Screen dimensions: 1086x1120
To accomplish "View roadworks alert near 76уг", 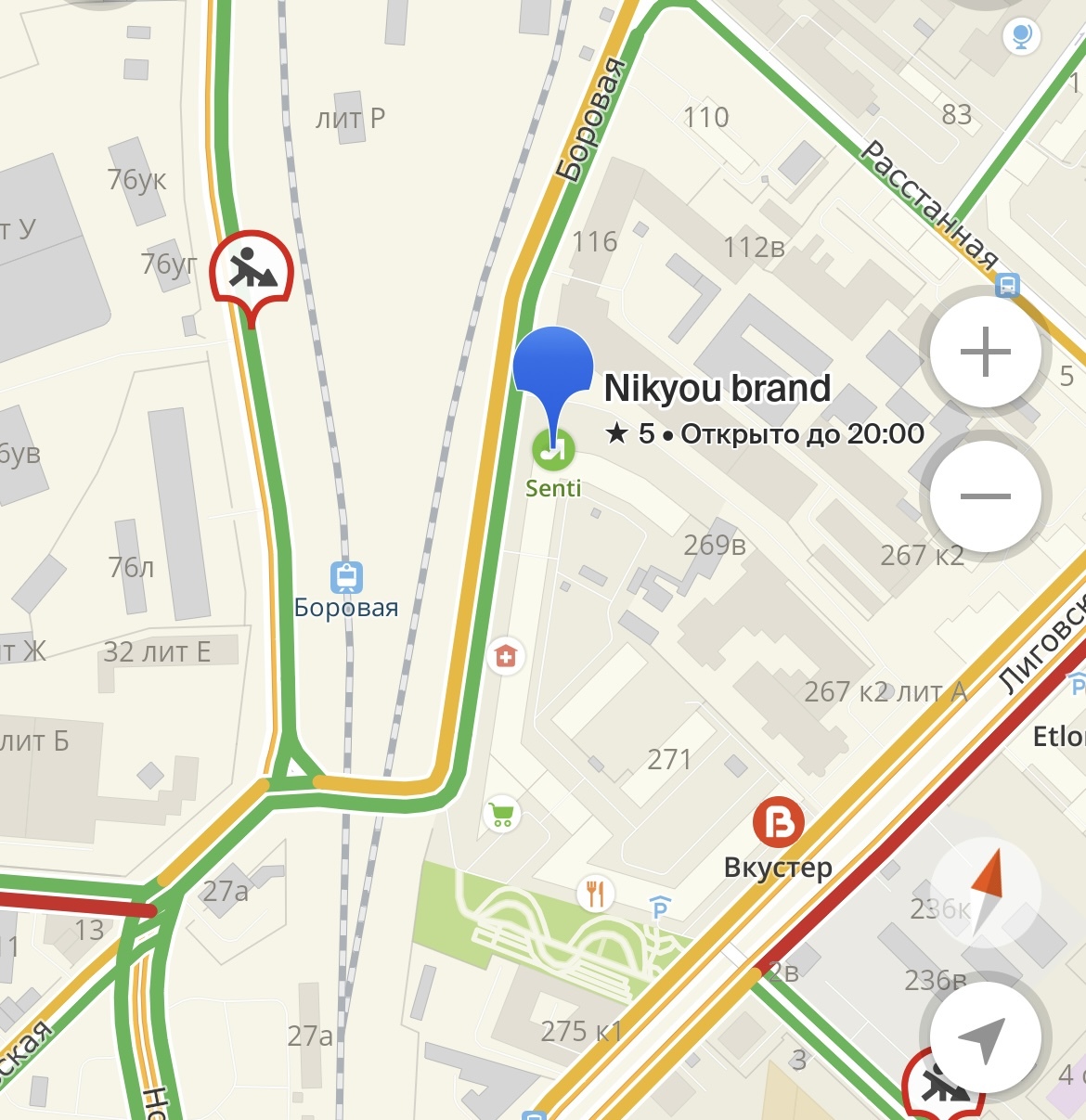I will tap(251, 268).
